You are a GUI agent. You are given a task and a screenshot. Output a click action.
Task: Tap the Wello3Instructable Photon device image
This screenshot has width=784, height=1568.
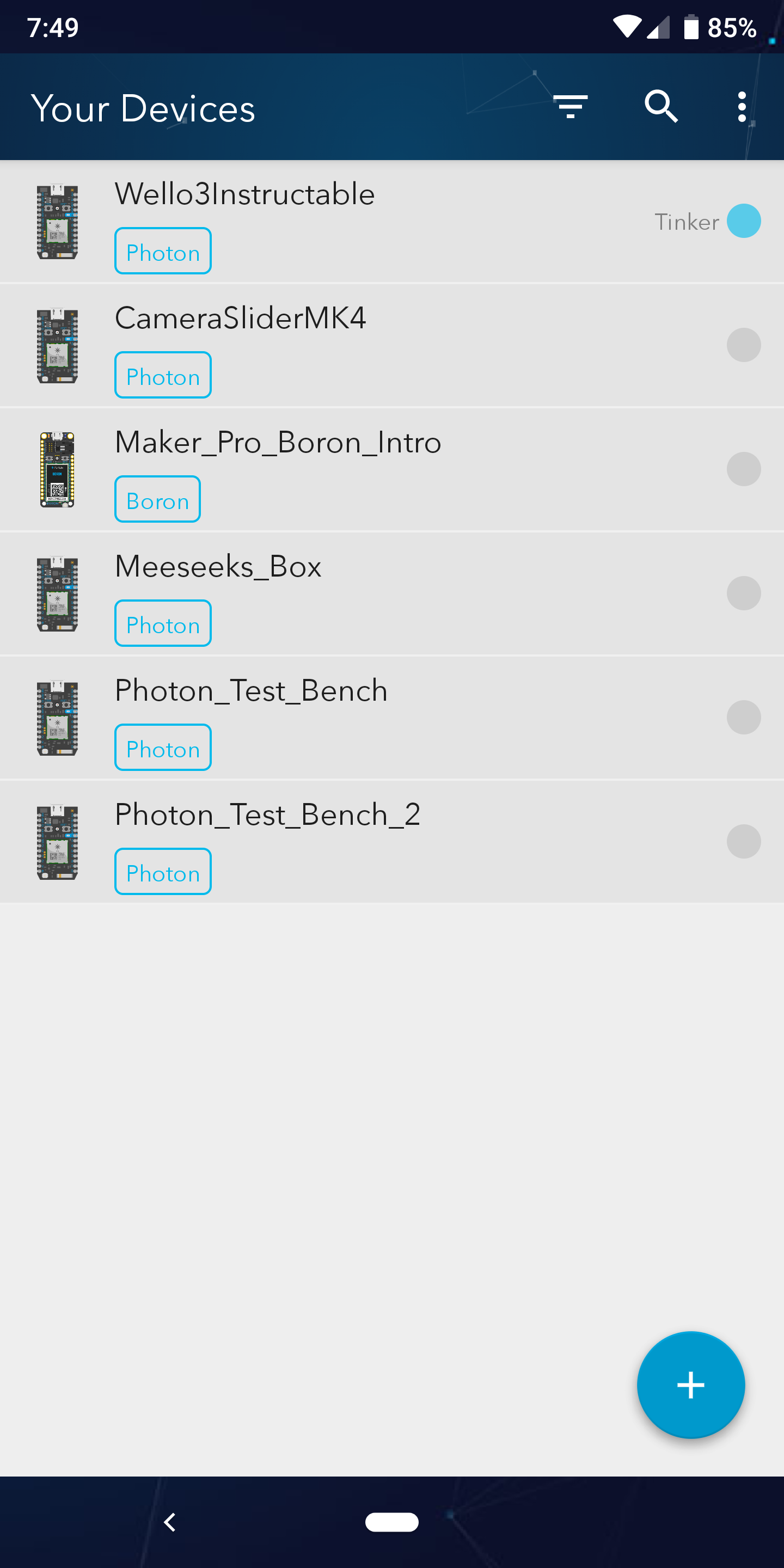tap(58, 222)
